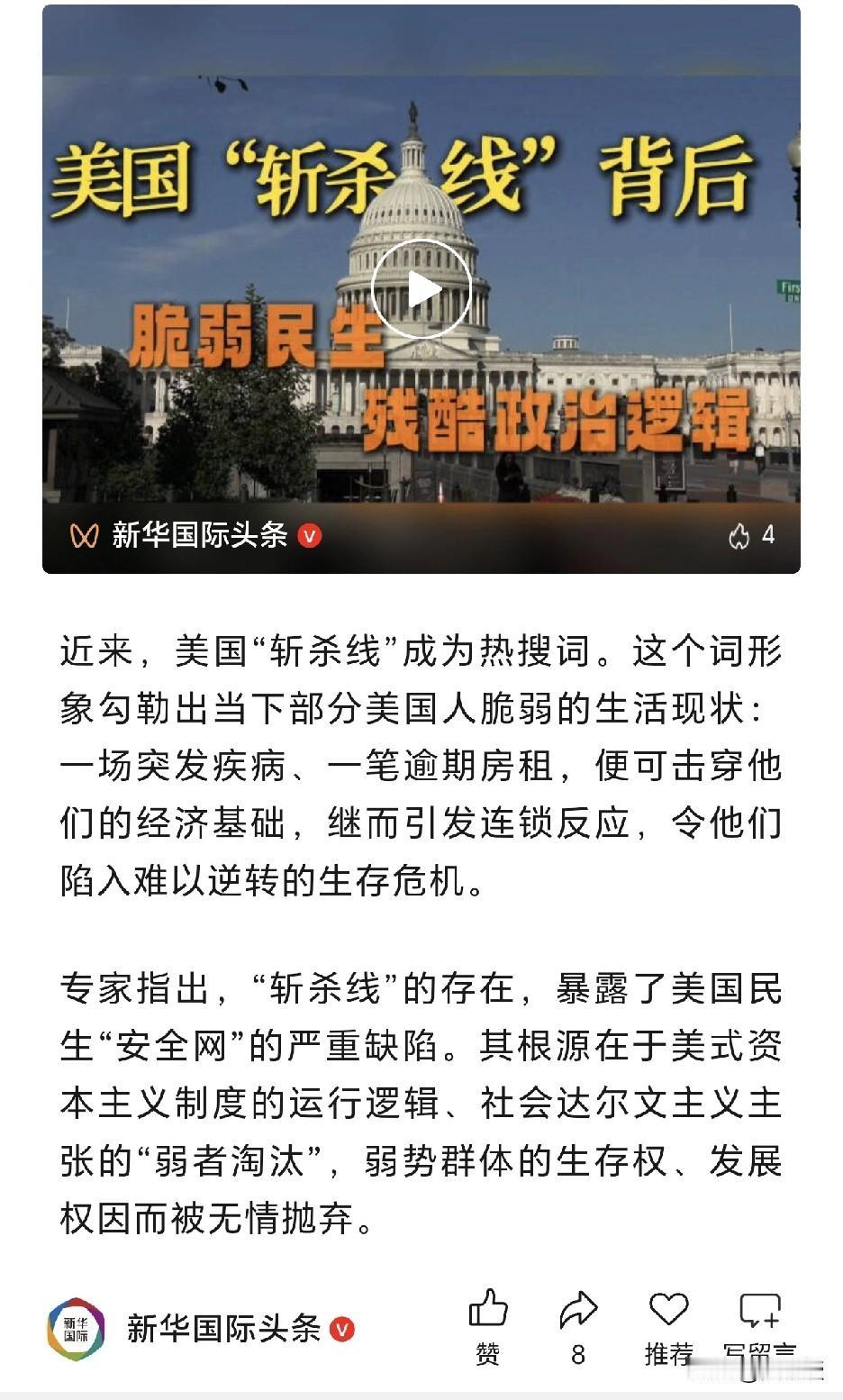The height and width of the screenshot is (1400, 843).
Task: Click the V badge on the video overlay
Action: (310, 535)
